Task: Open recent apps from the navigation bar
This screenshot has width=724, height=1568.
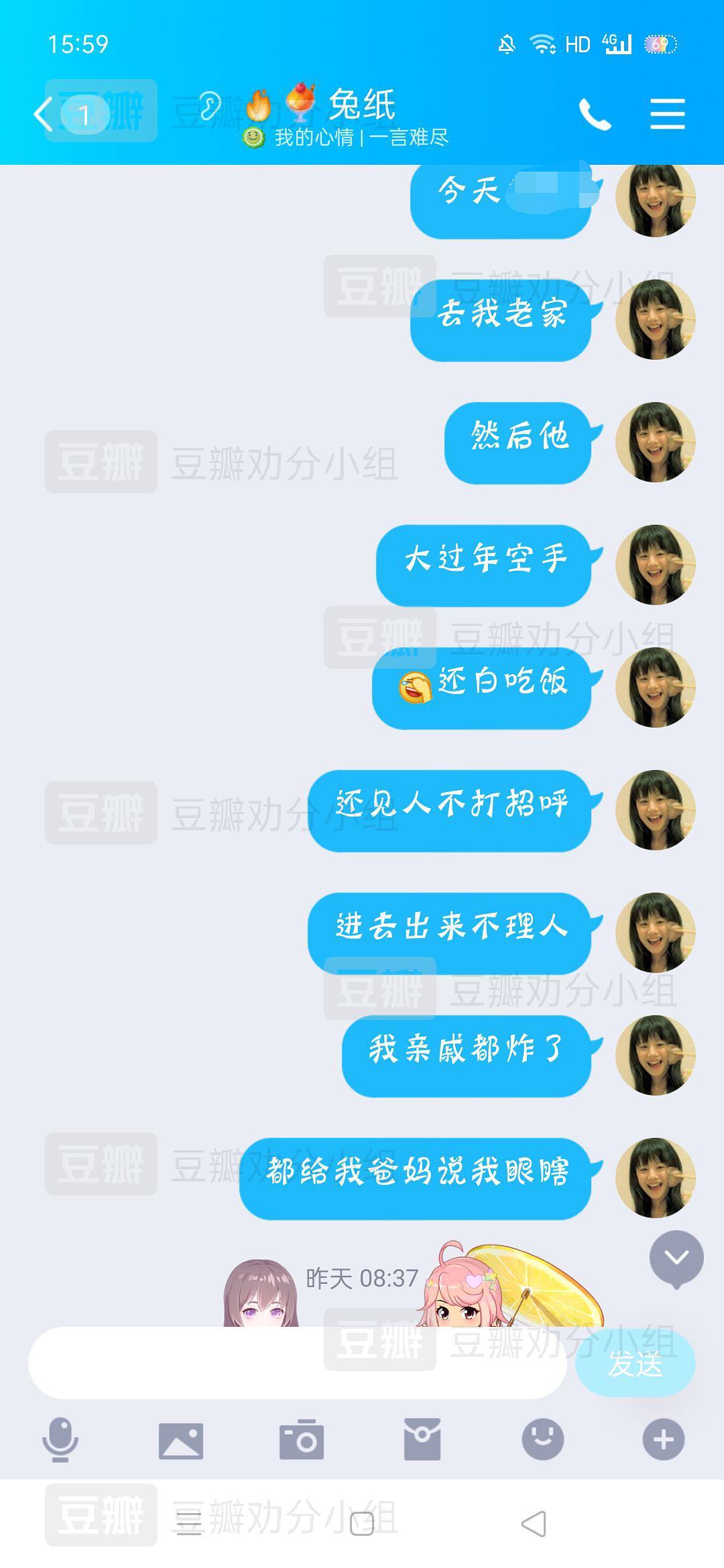Action: click(188, 1524)
